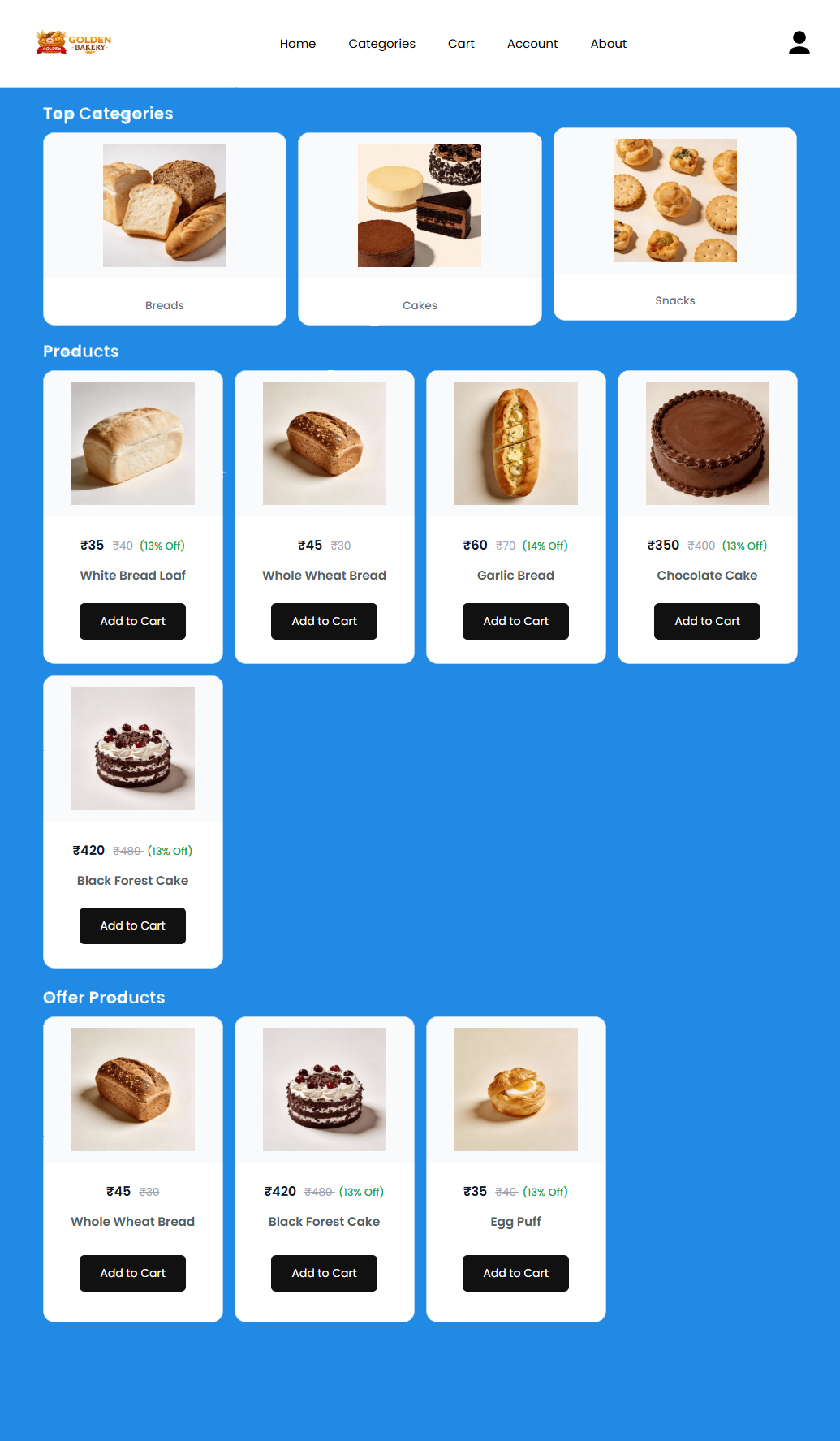Open the Chocolate Cake product picture
The width and height of the screenshot is (840, 1441).
point(708,443)
